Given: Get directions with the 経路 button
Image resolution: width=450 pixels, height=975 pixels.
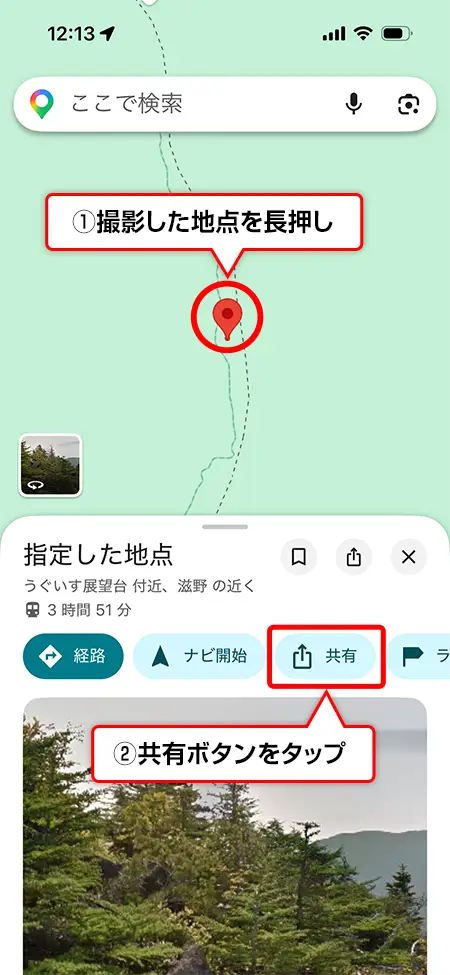Looking at the screenshot, I should click(73, 656).
